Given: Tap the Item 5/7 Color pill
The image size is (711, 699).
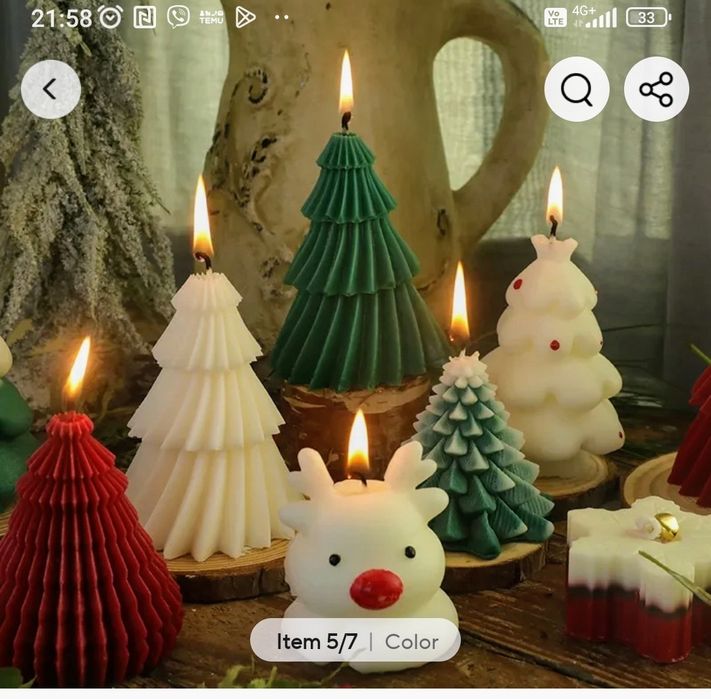Looking at the screenshot, I should pos(355,640).
